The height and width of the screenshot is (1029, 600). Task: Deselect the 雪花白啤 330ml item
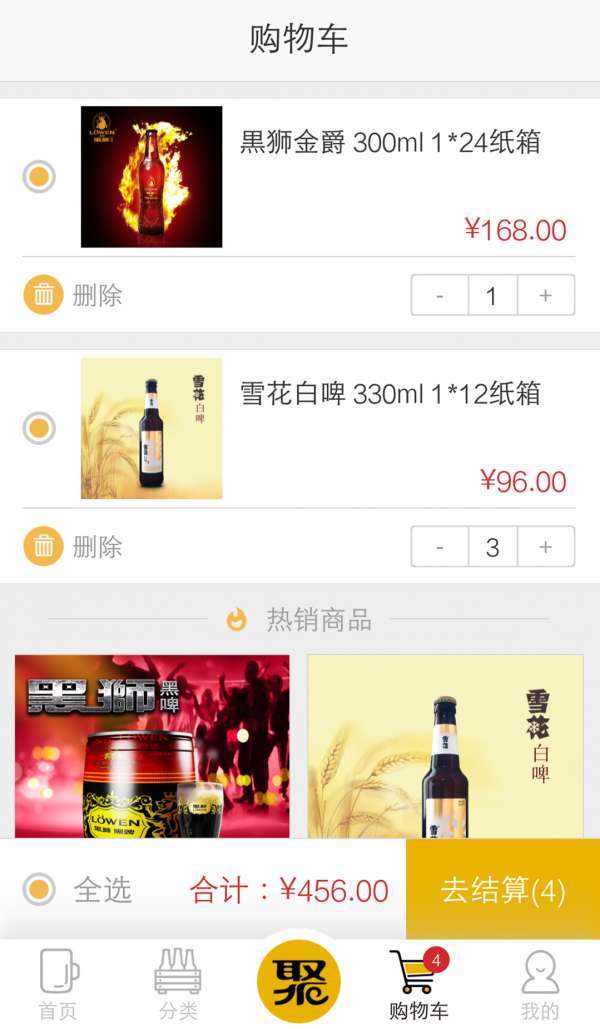(39, 429)
